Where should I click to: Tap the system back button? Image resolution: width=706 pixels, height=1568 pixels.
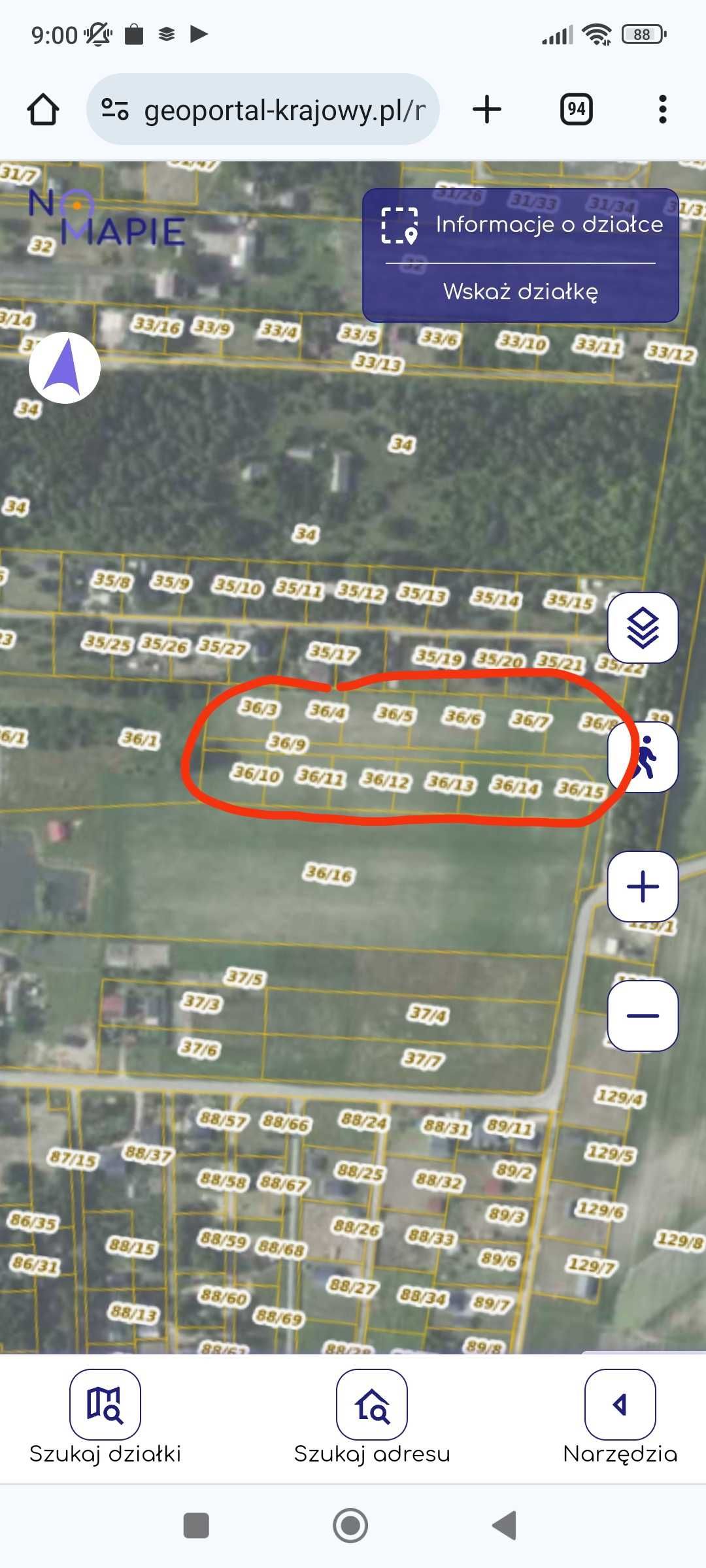[504, 1526]
